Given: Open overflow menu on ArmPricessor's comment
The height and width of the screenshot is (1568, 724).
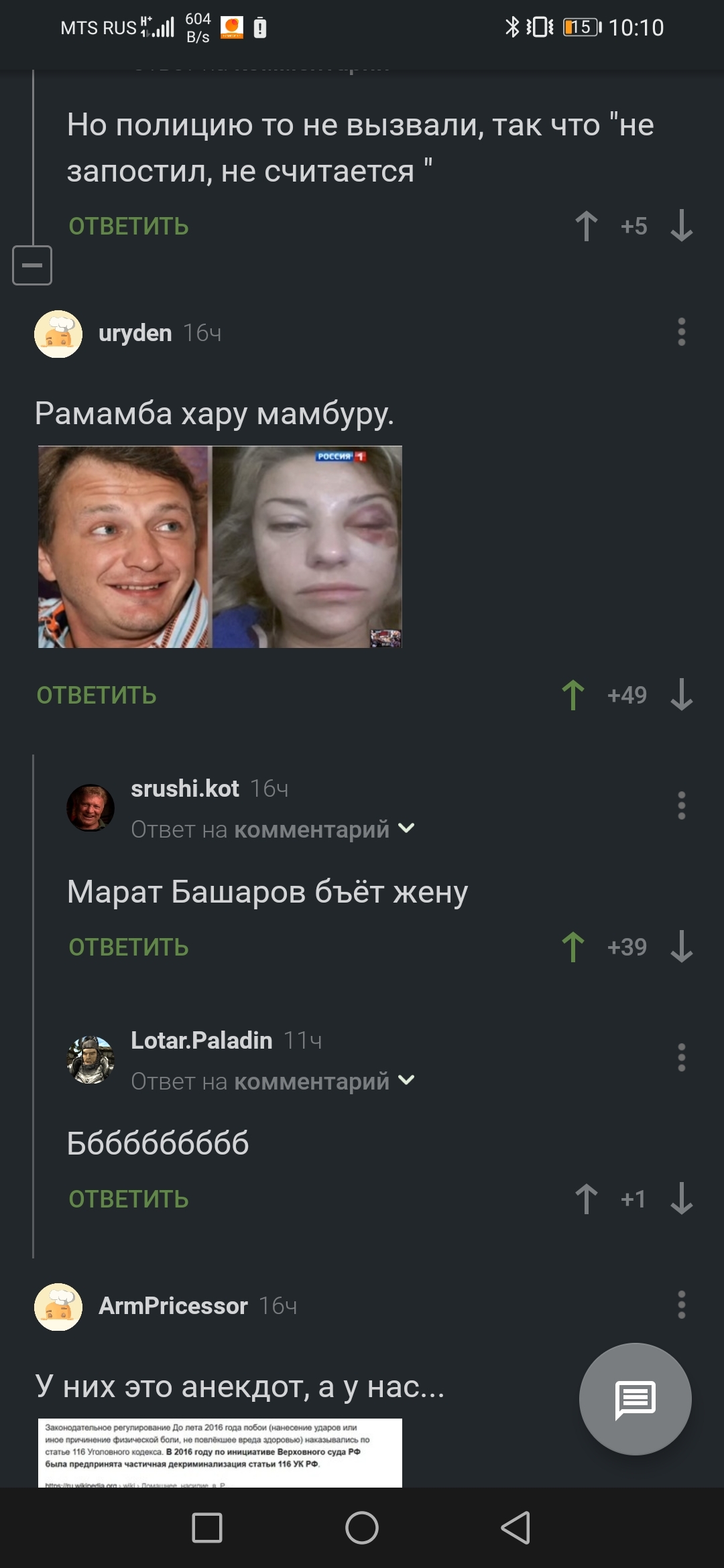Looking at the screenshot, I should coord(681,1305).
